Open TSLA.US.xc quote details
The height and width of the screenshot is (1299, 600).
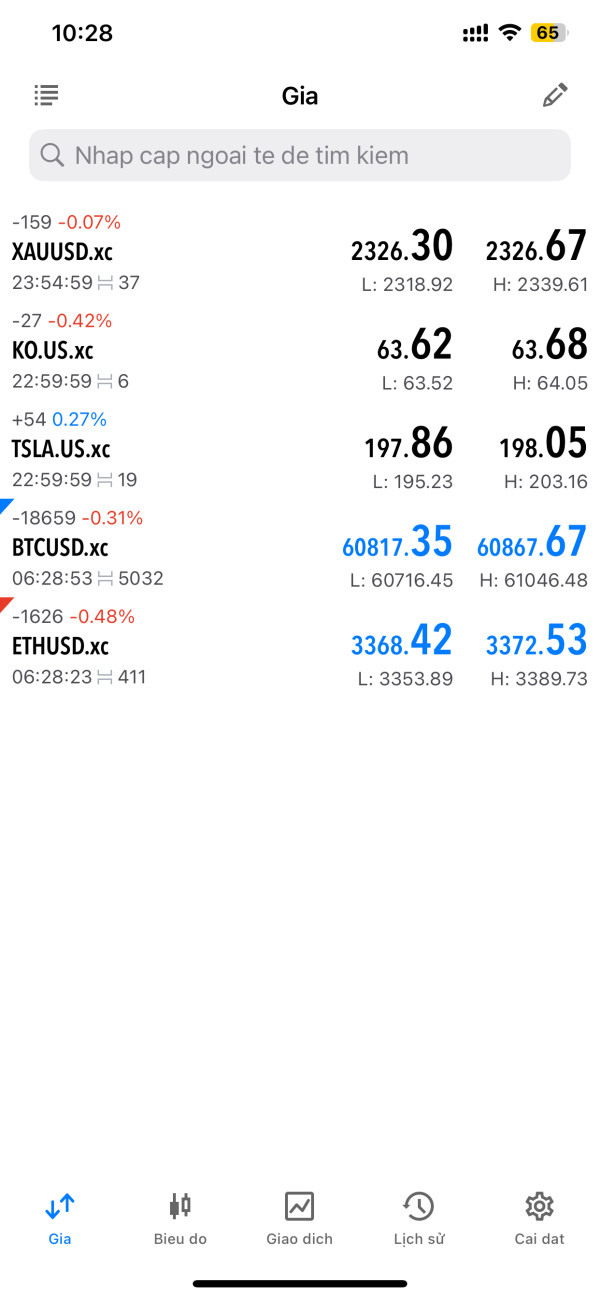point(300,449)
